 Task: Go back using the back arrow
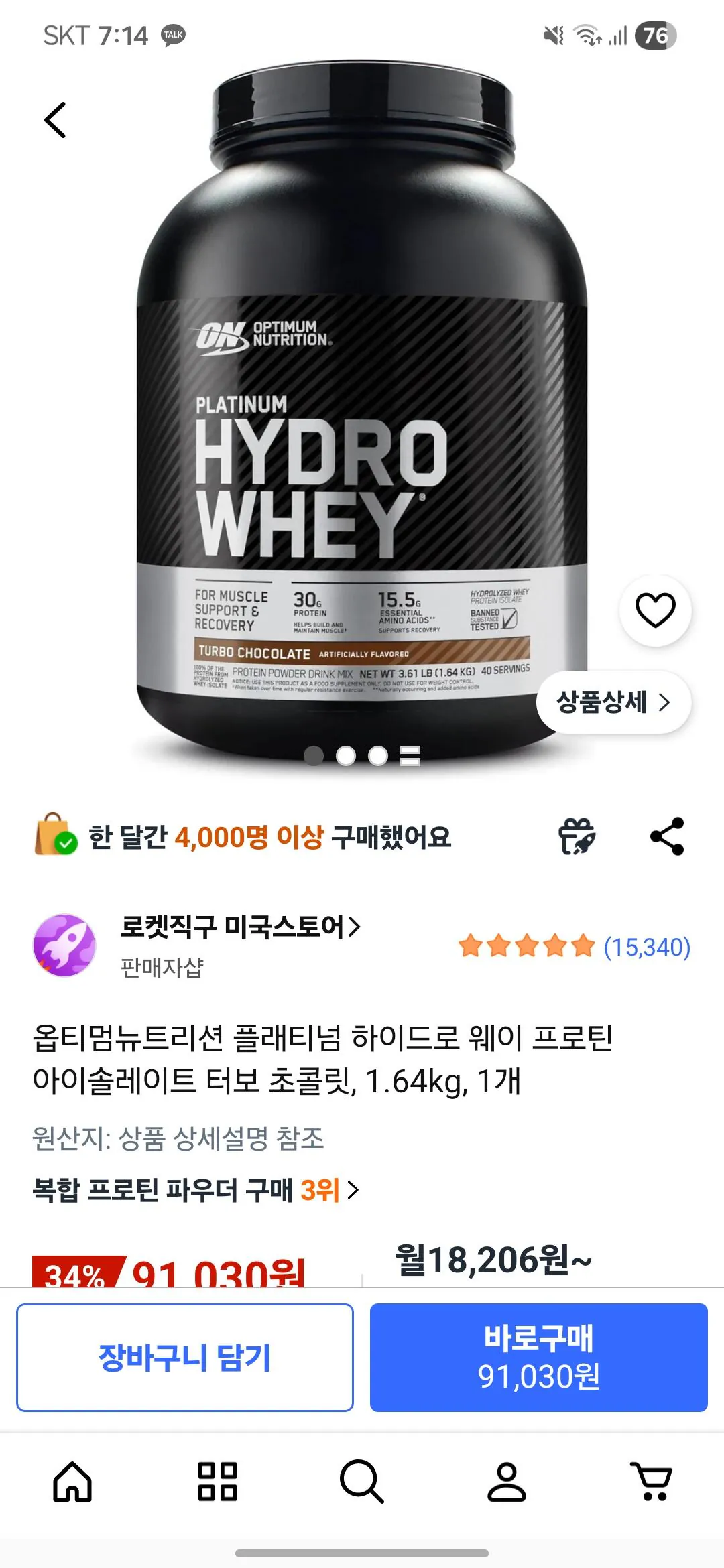[x=55, y=119]
